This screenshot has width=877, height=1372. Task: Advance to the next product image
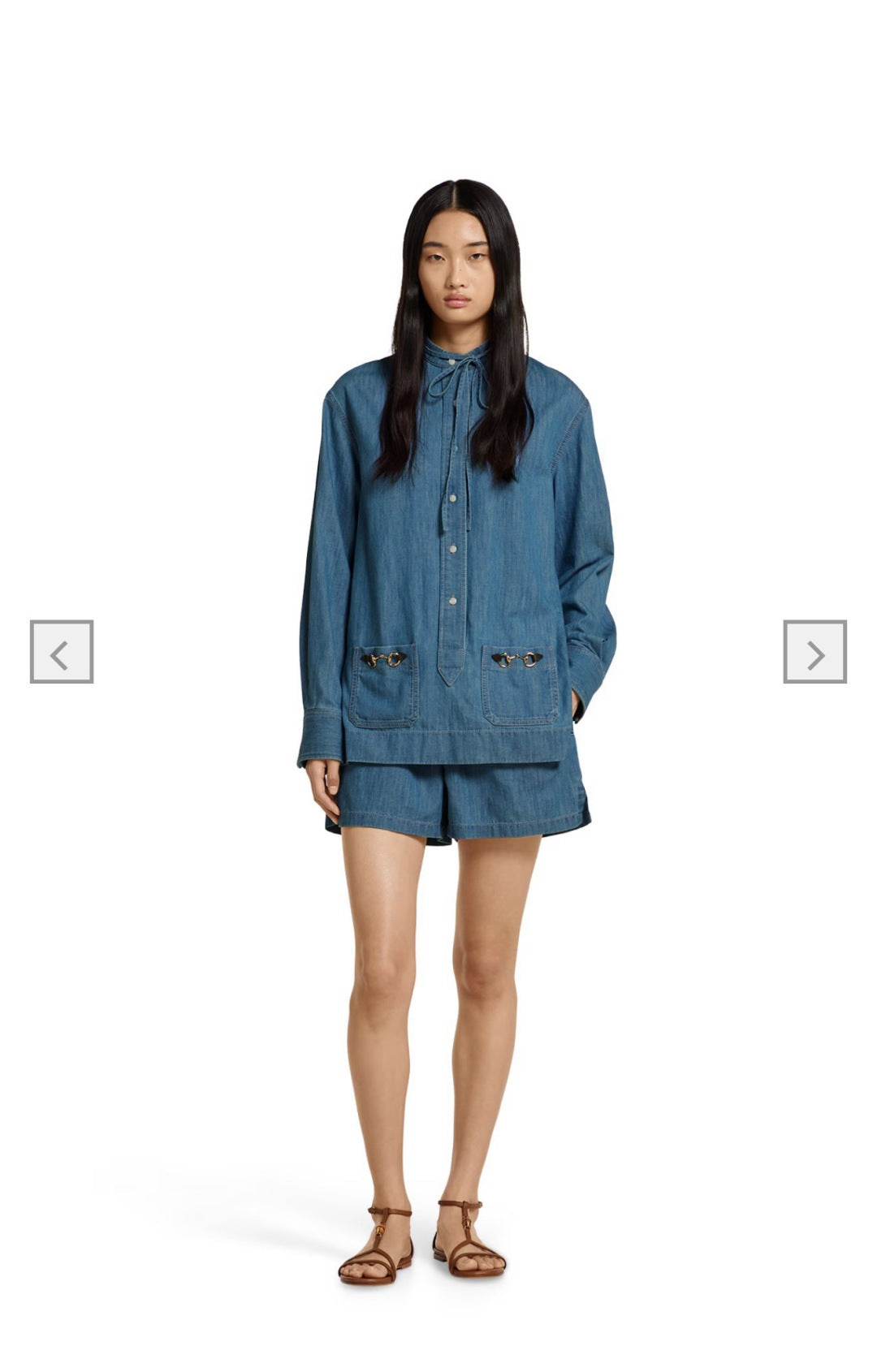click(814, 652)
